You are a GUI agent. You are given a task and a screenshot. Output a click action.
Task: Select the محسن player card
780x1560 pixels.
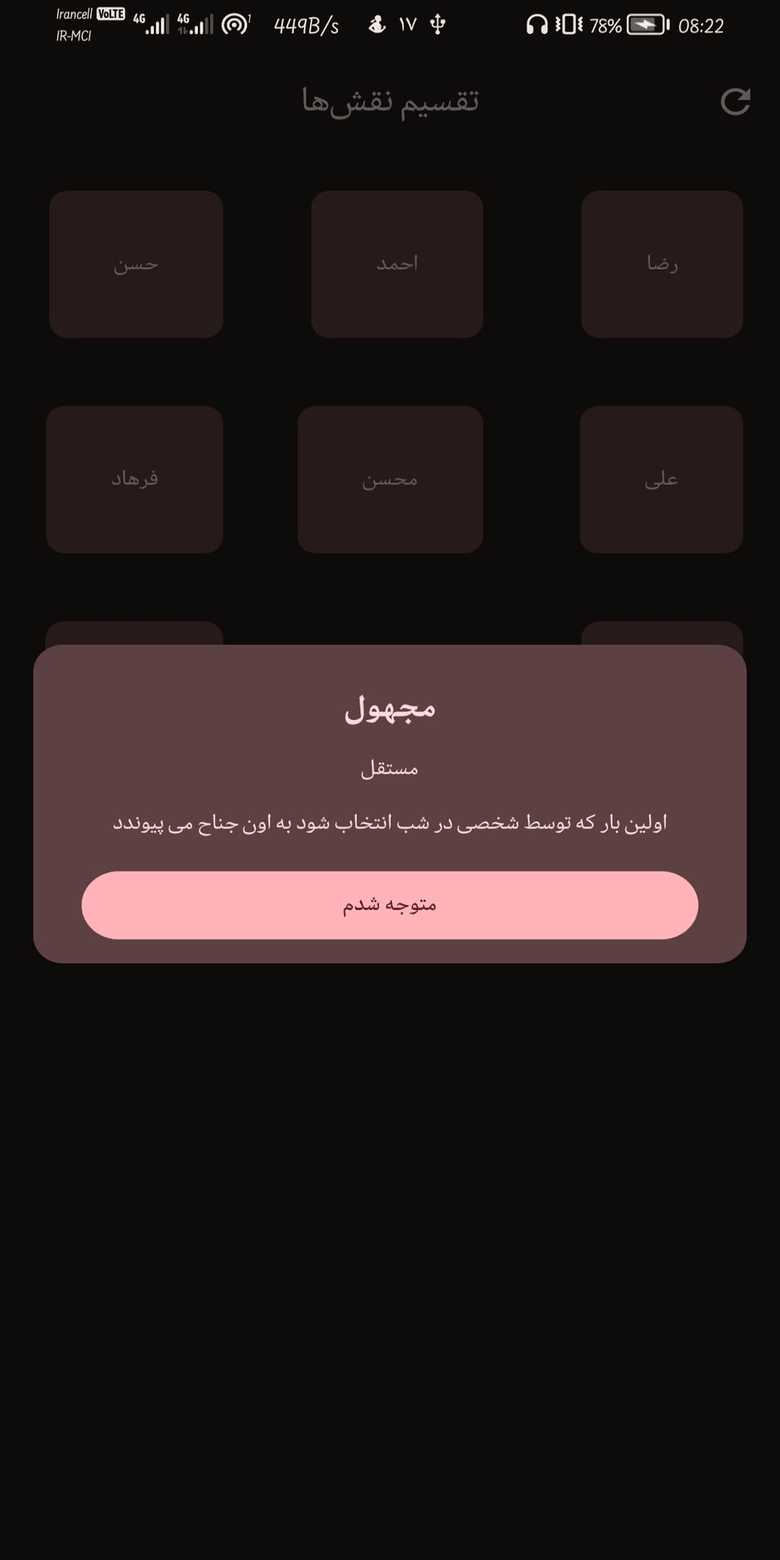[x=390, y=479]
